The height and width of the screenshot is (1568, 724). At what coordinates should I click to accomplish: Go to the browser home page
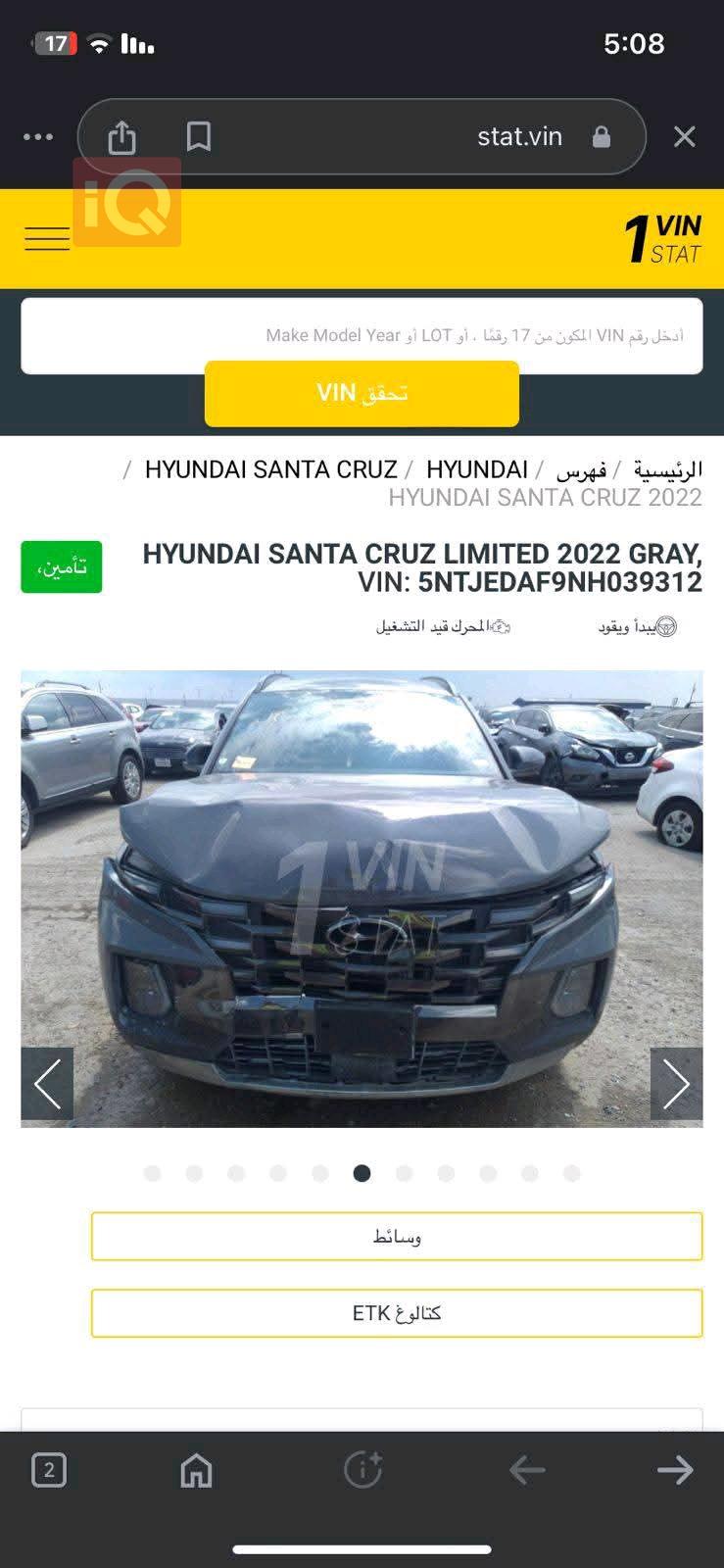[x=196, y=1470]
